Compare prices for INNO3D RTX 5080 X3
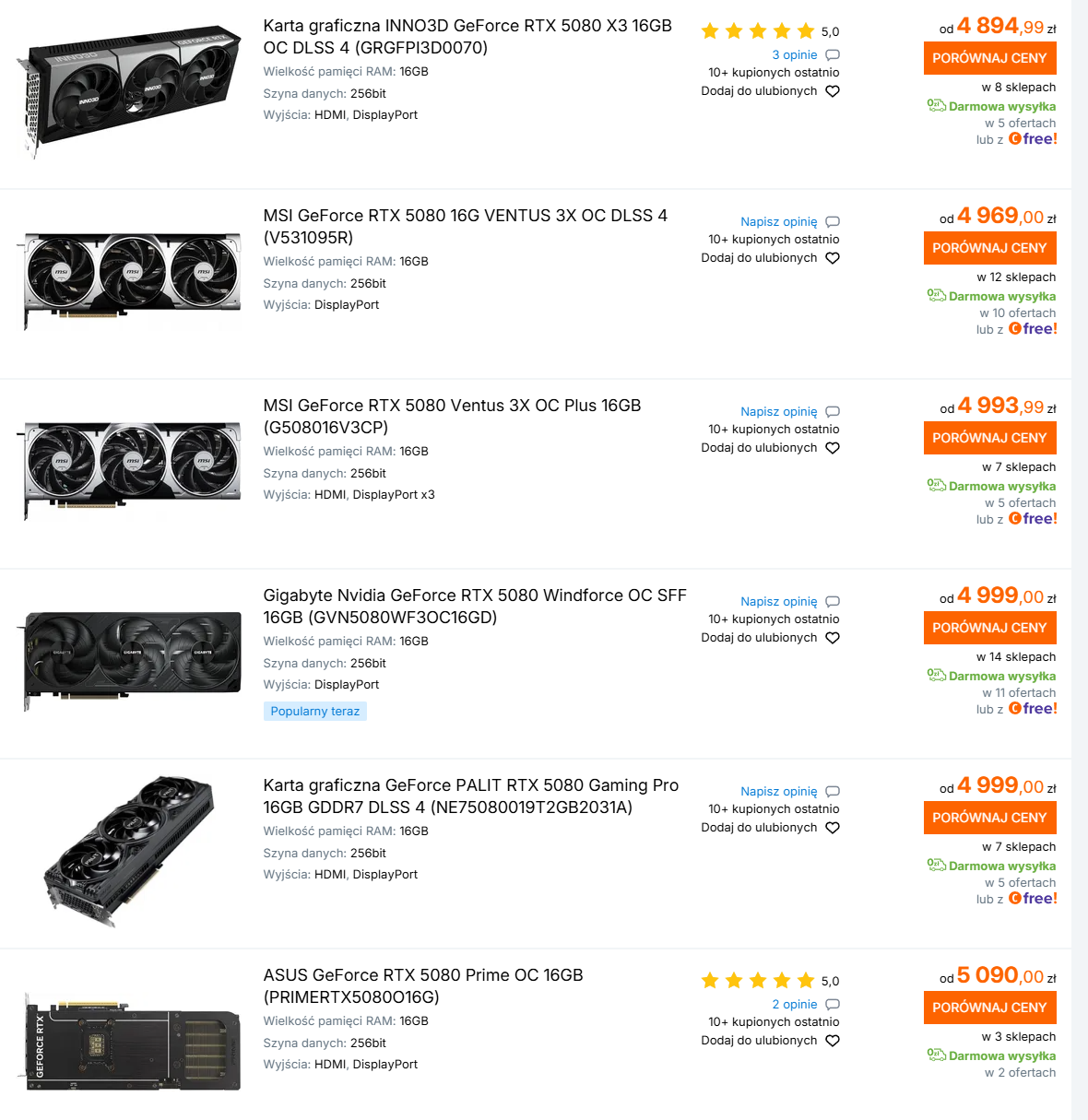This screenshot has width=1088, height=1120. (989, 58)
